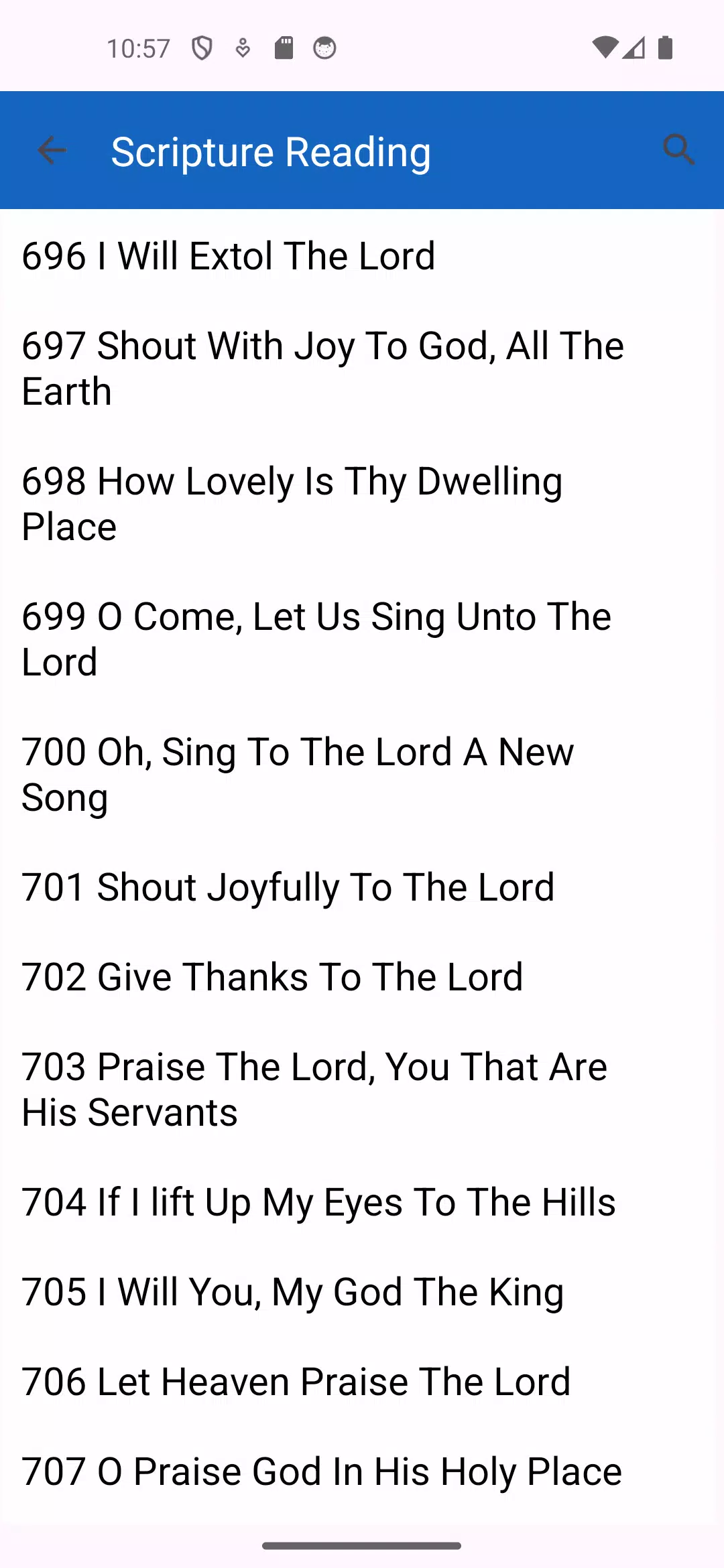
Task: Select 701 Shout Joyfully To The Lord
Action: (x=362, y=887)
